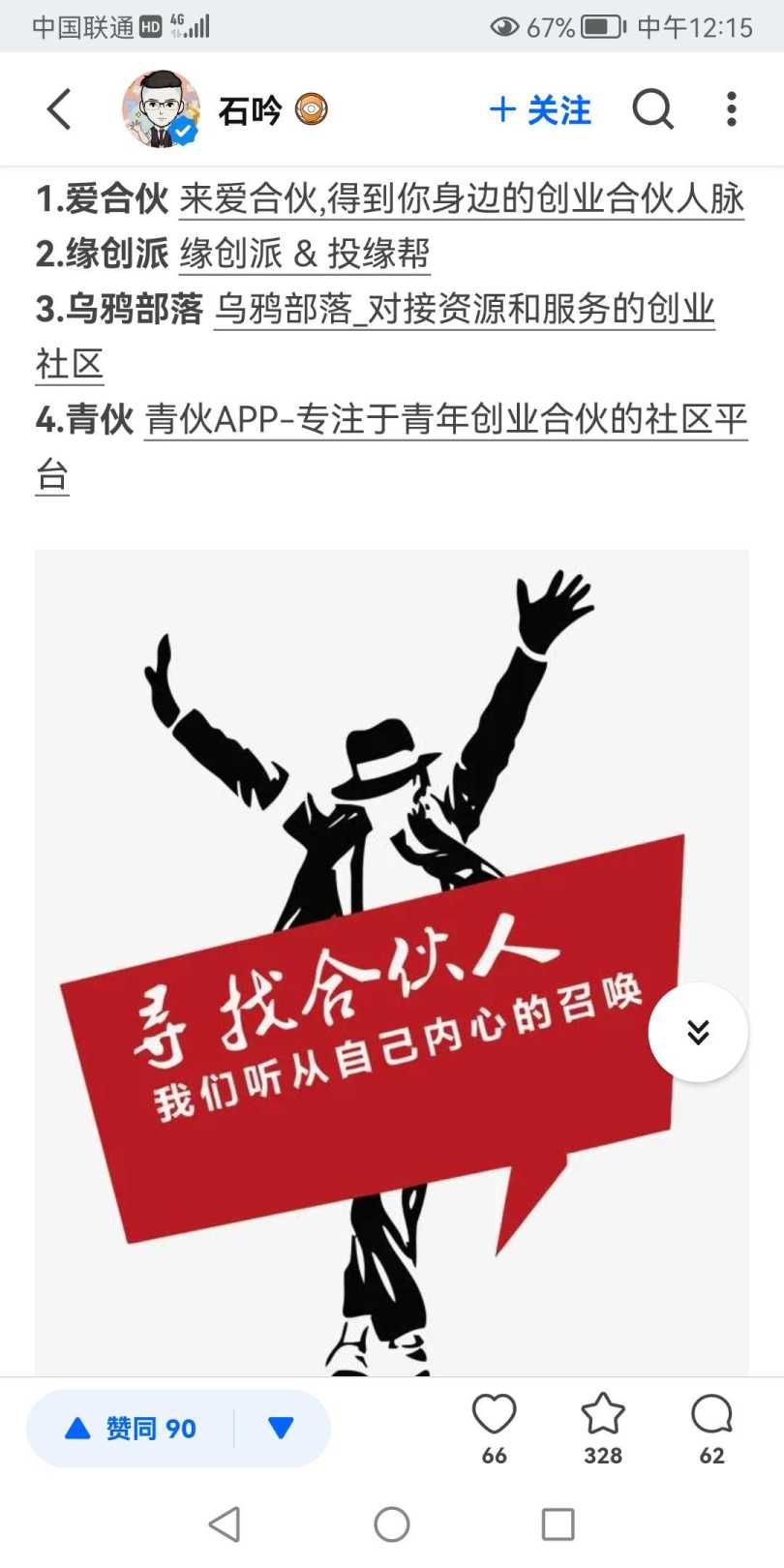Open the 缘创派 & 投缘帮 link
Screen dimensions: 784x1568
(x=304, y=255)
